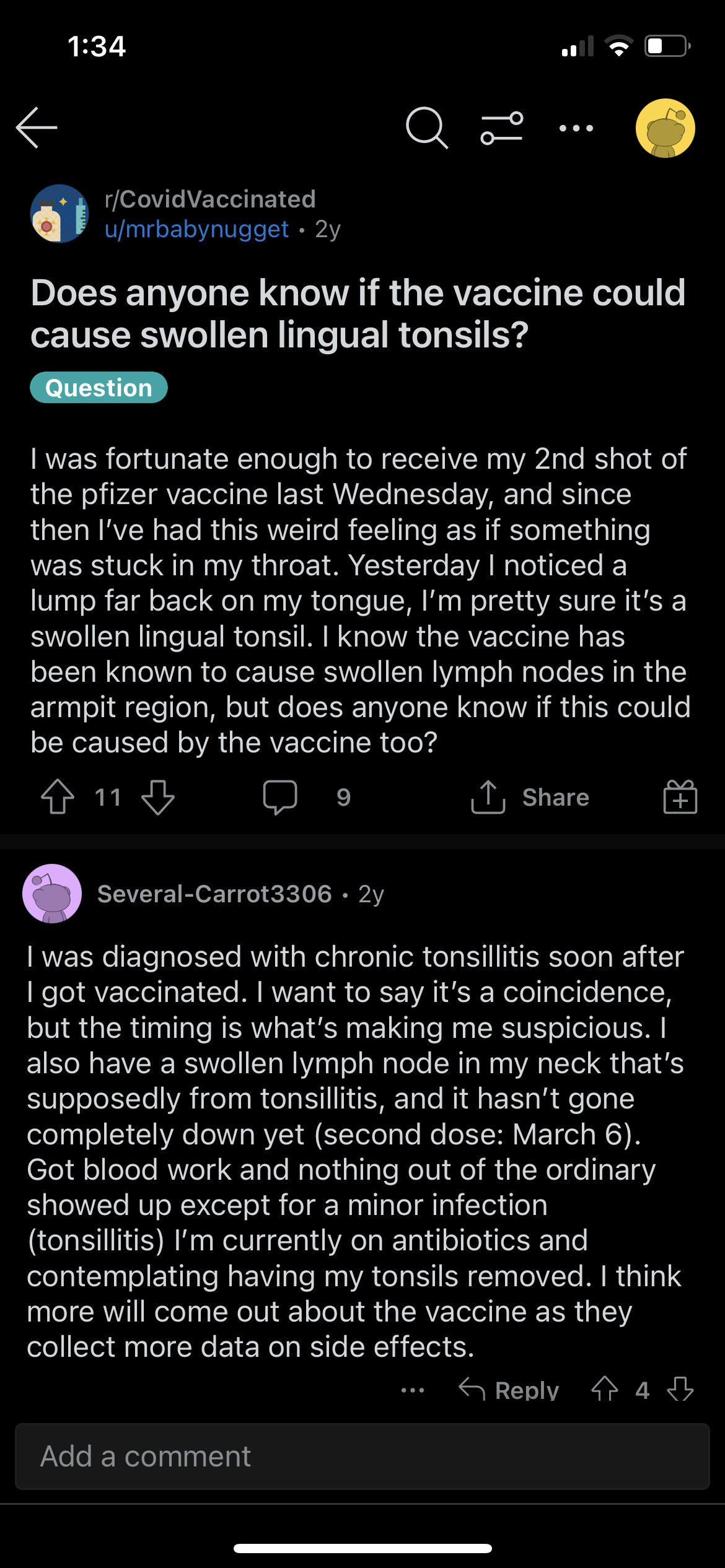Viewport: 725px width, 1568px height.
Task: Reply to Several-Carrot3306's comment
Action: click(x=509, y=1390)
